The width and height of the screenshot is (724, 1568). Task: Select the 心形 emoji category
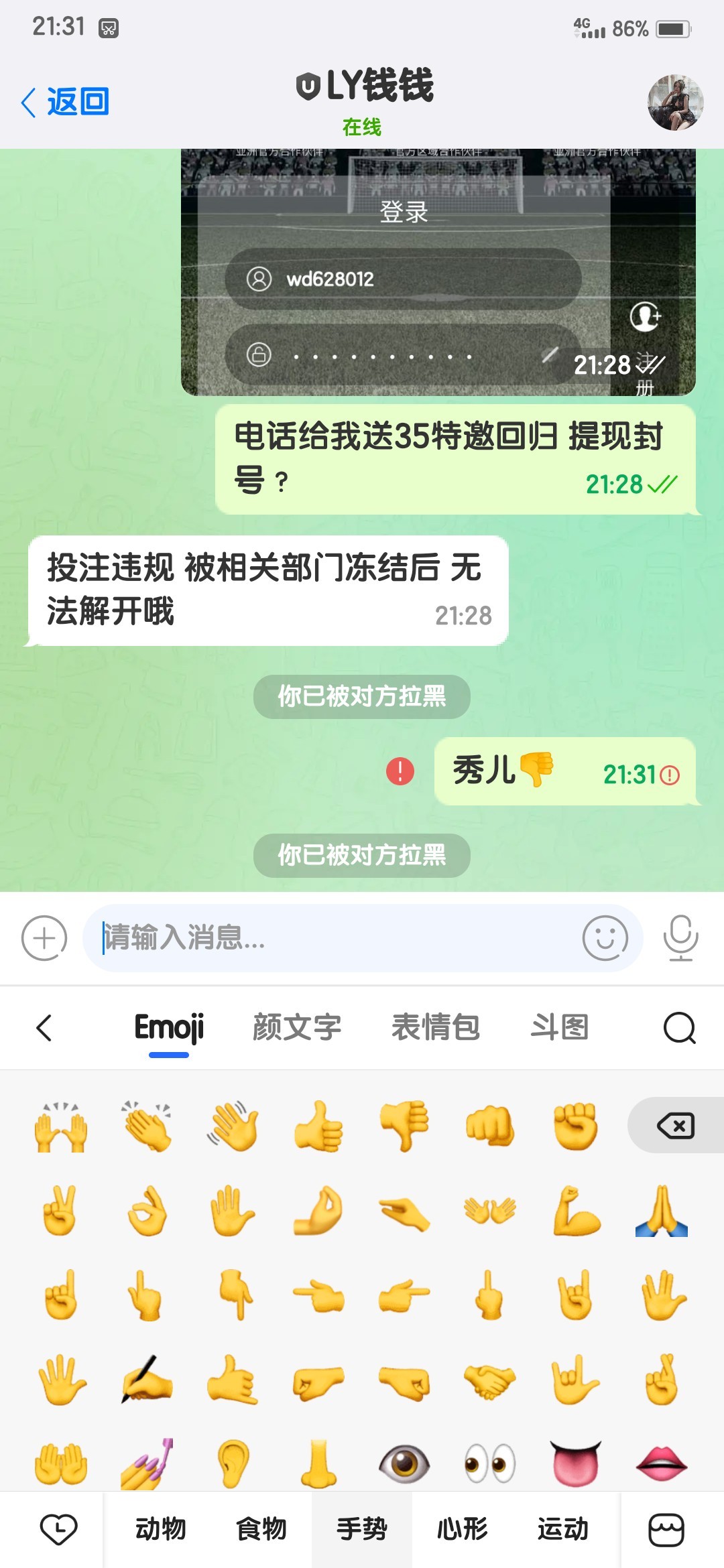pyautogui.click(x=462, y=1529)
